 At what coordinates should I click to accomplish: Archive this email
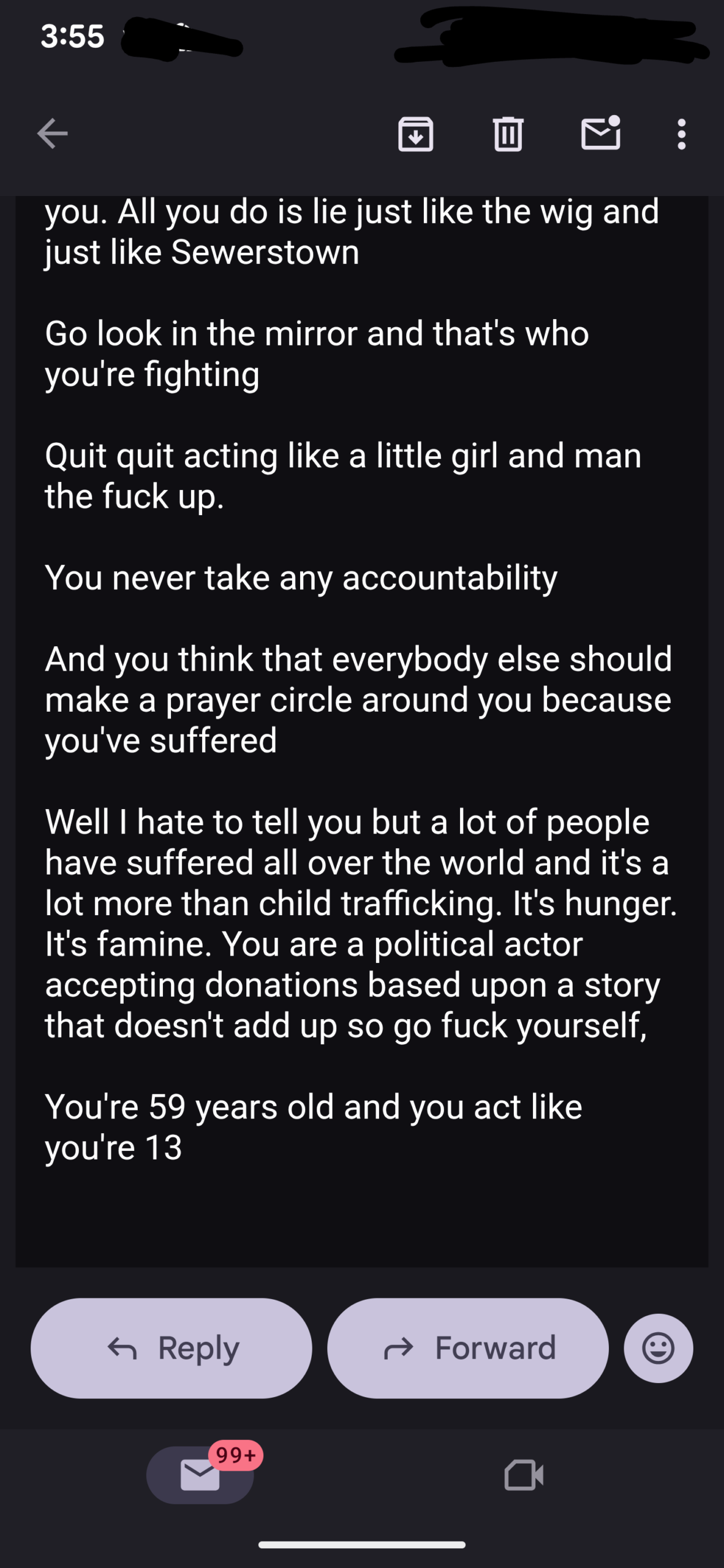point(416,134)
